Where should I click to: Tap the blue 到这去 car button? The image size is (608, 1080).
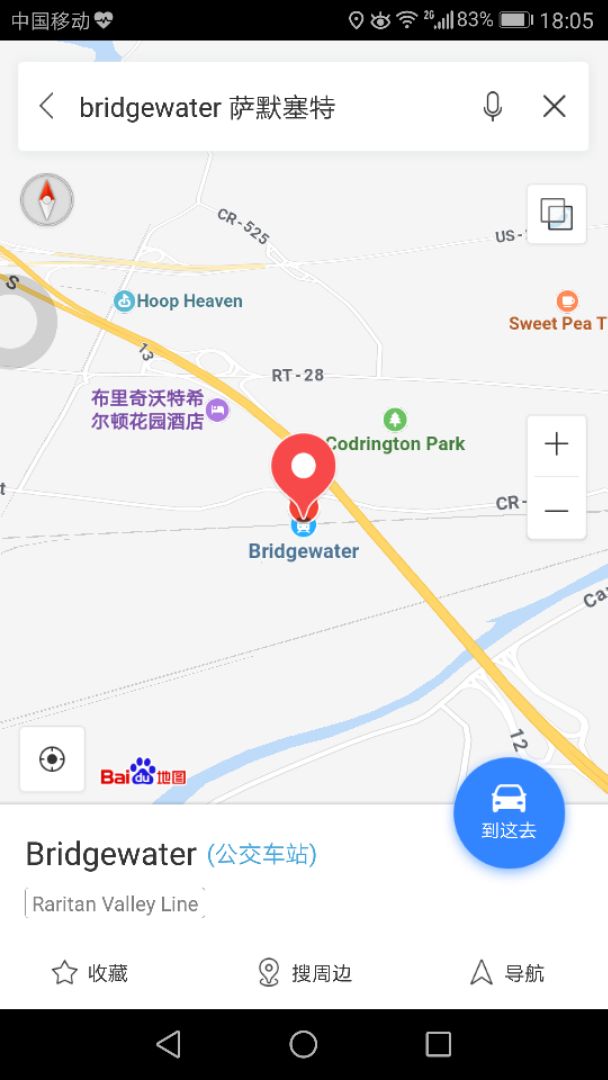point(509,811)
